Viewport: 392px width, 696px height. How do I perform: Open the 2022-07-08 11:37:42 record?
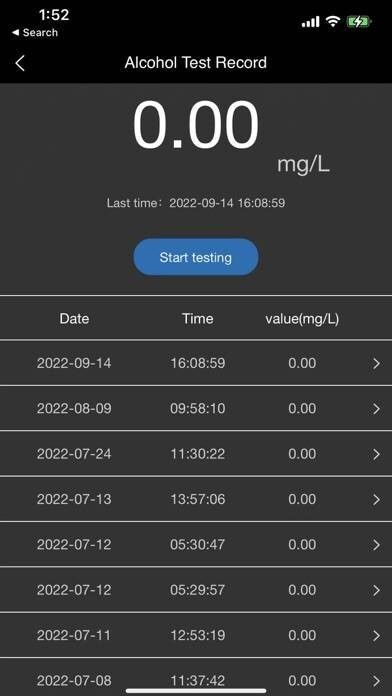196,677
